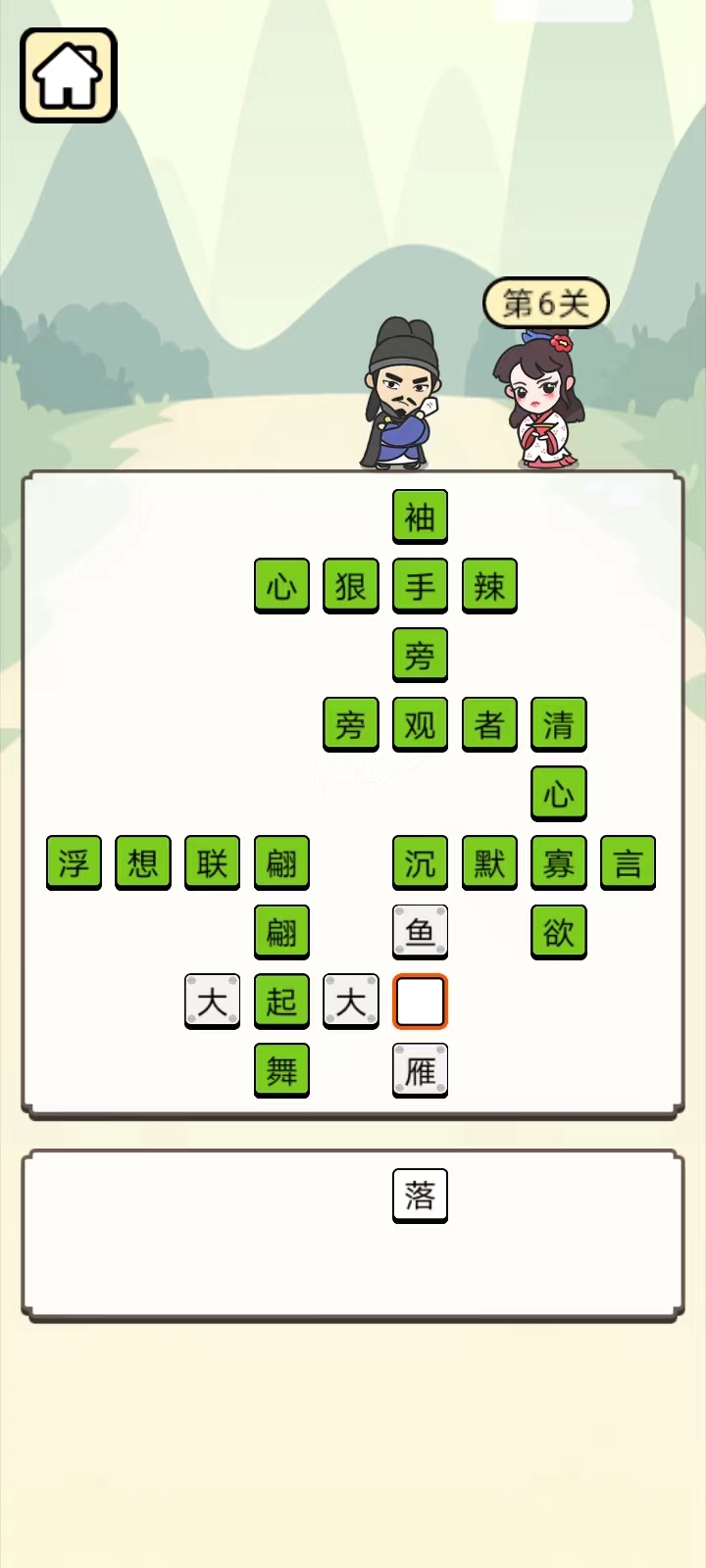This screenshot has width=706, height=1568.
Task: Return to the home screen via house icon
Action: coord(69,75)
